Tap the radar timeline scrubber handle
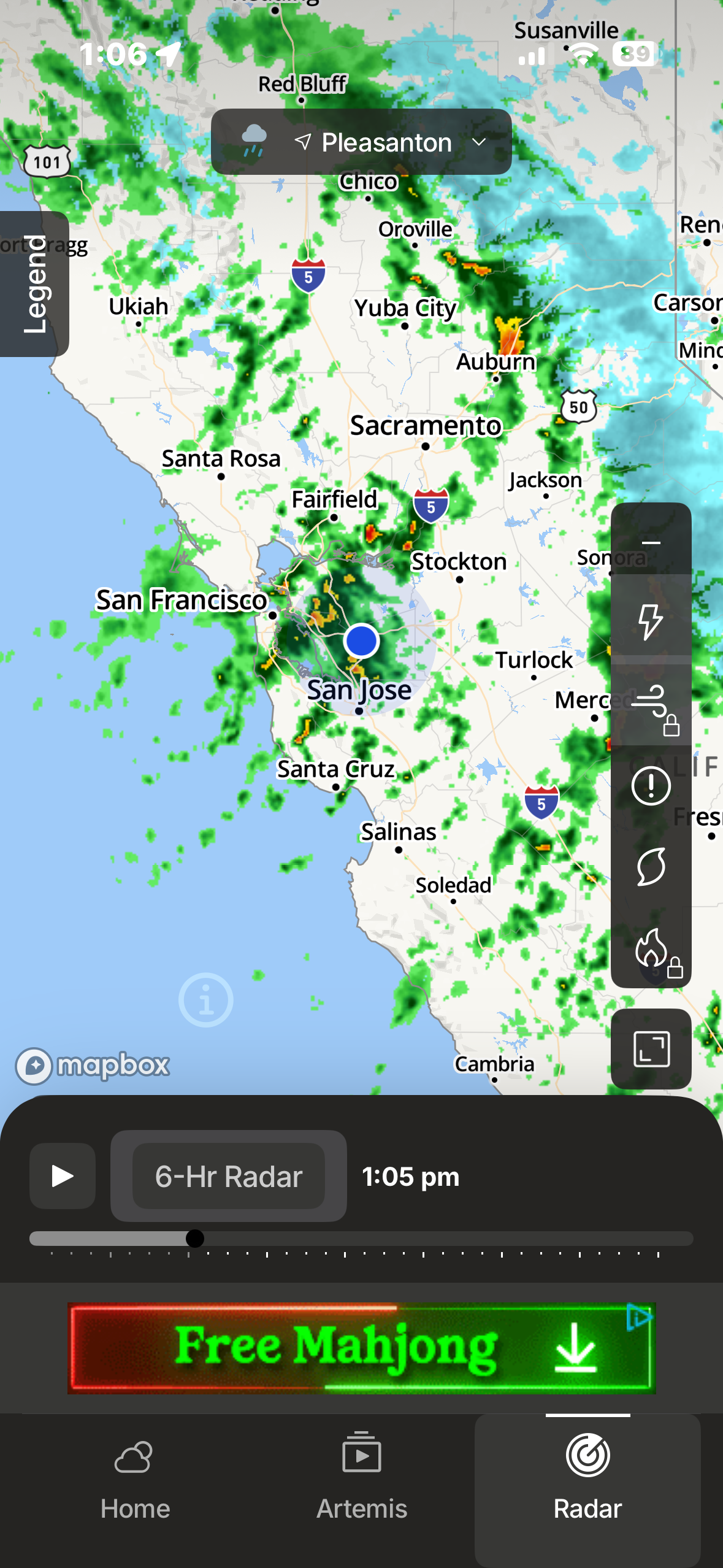The height and width of the screenshot is (1568, 723). (195, 1239)
